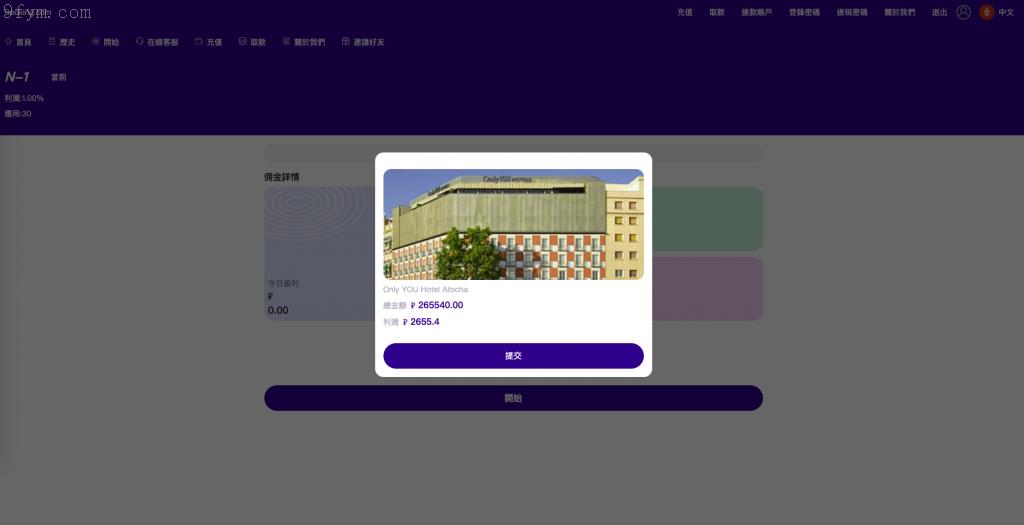Open the 提款賬戶 withdrawal account settings
The image size is (1024, 525).
coord(756,12)
